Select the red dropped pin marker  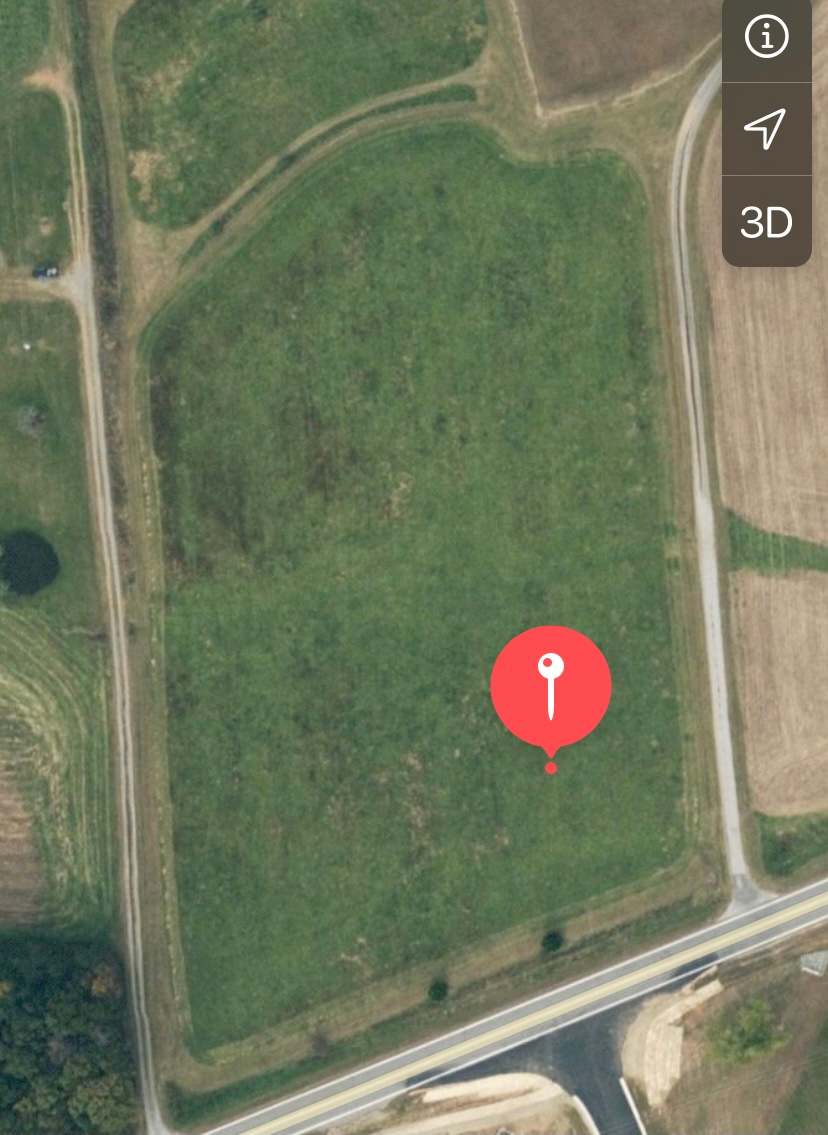(551, 692)
